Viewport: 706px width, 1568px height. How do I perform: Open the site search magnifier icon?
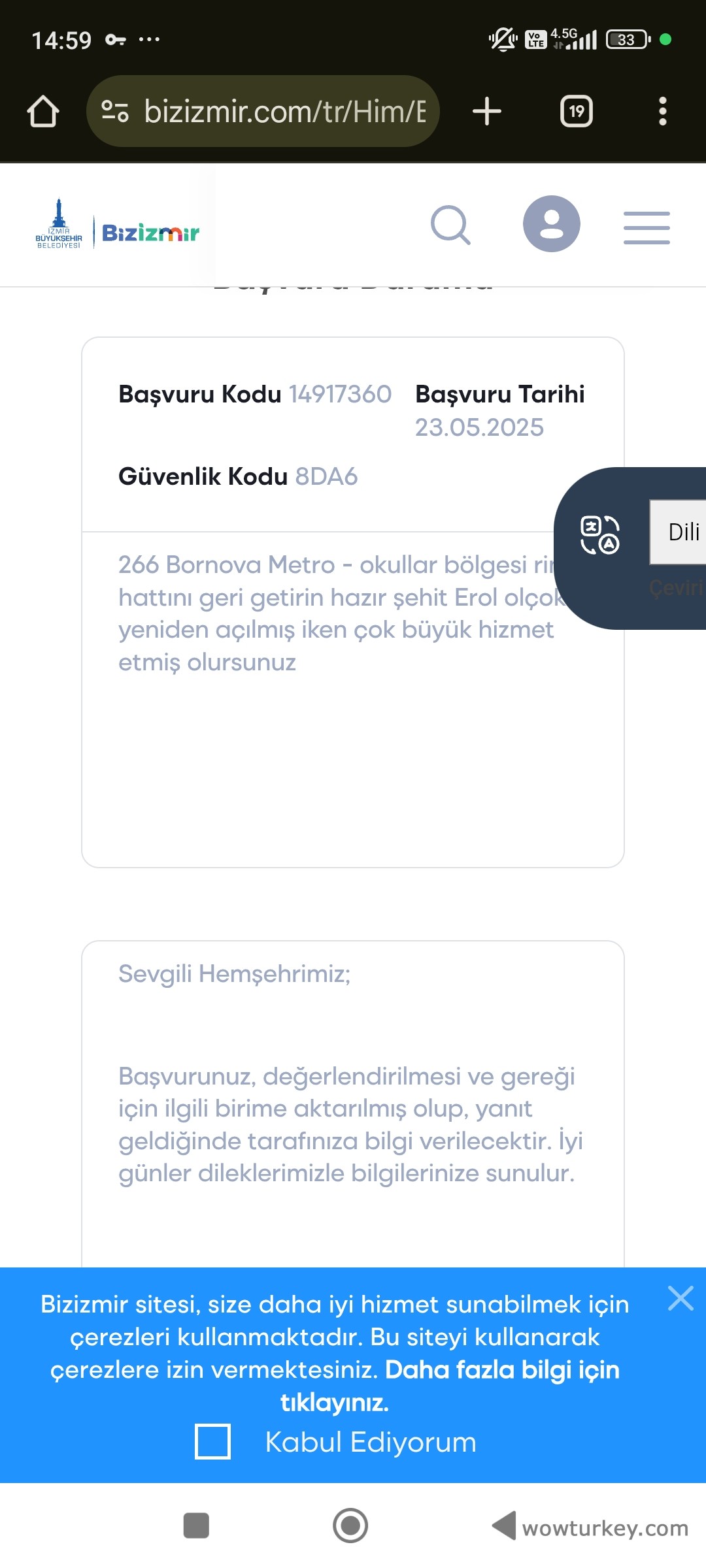coord(452,225)
